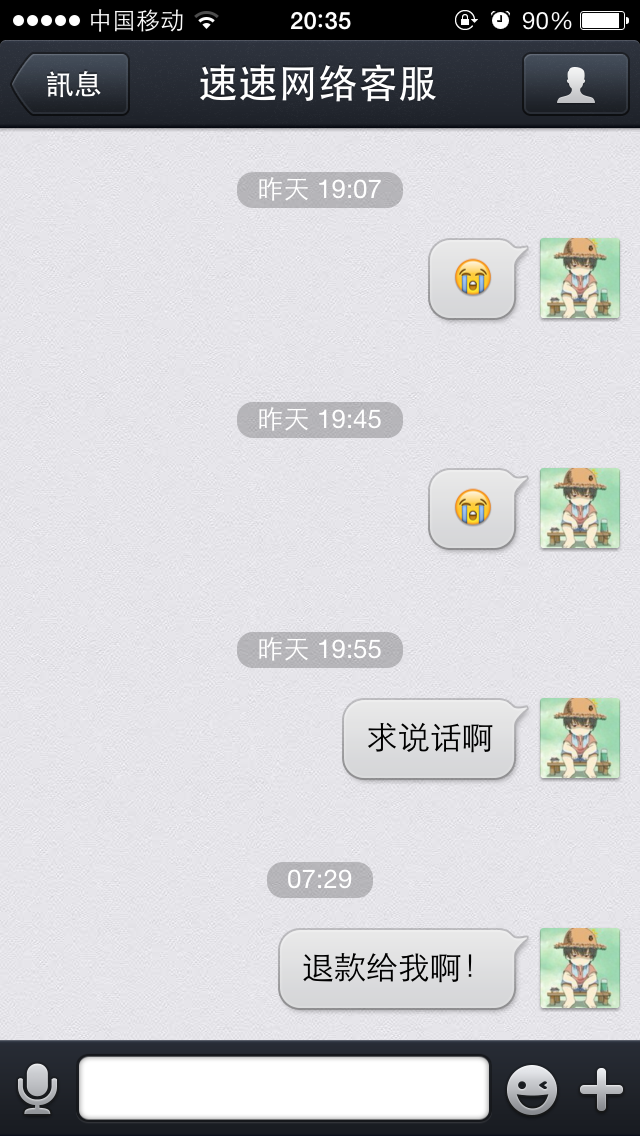
Task: Switch to voice input with the microphone
Action: click(37, 1088)
